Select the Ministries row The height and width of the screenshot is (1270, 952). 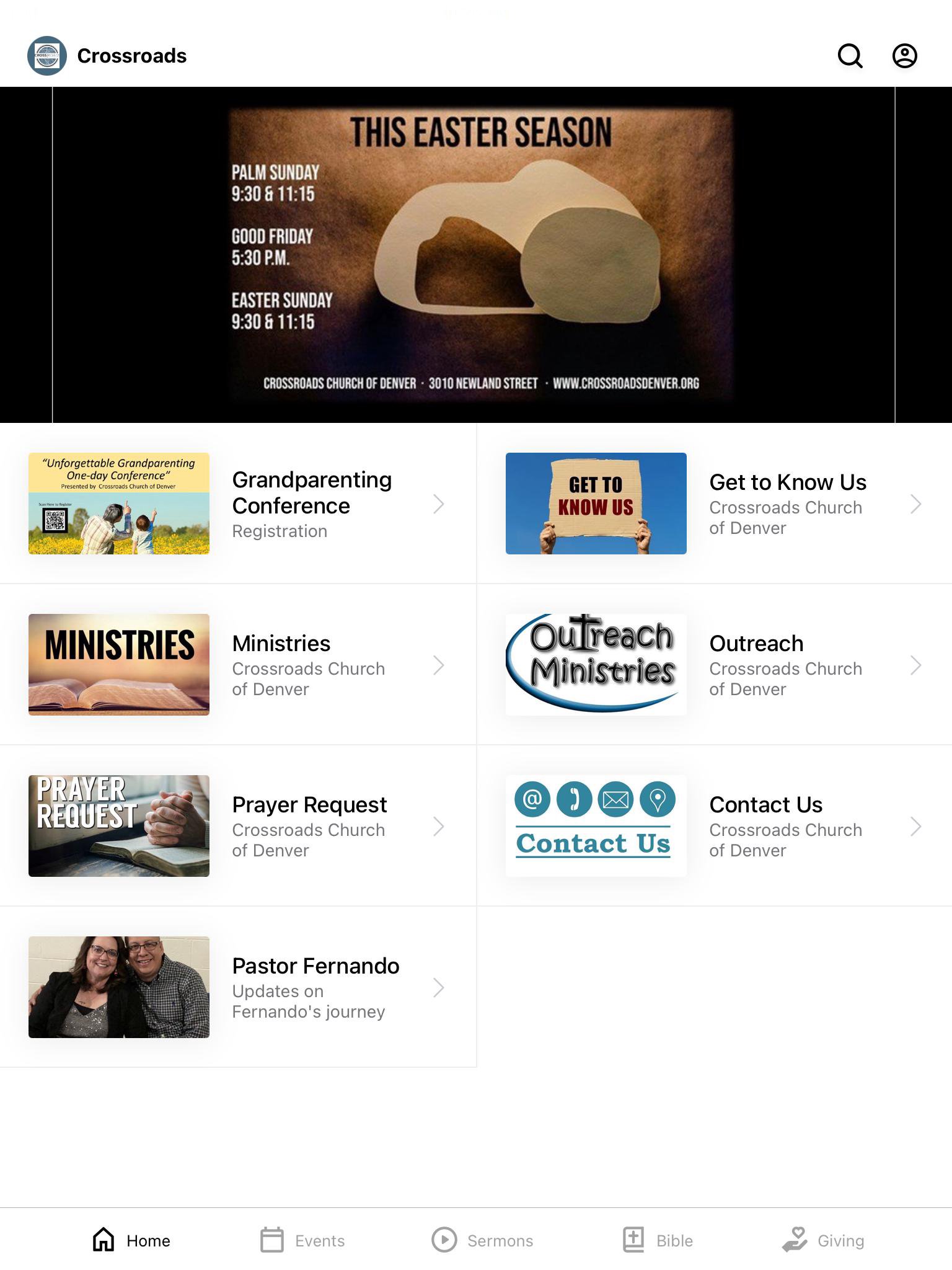click(x=238, y=665)
